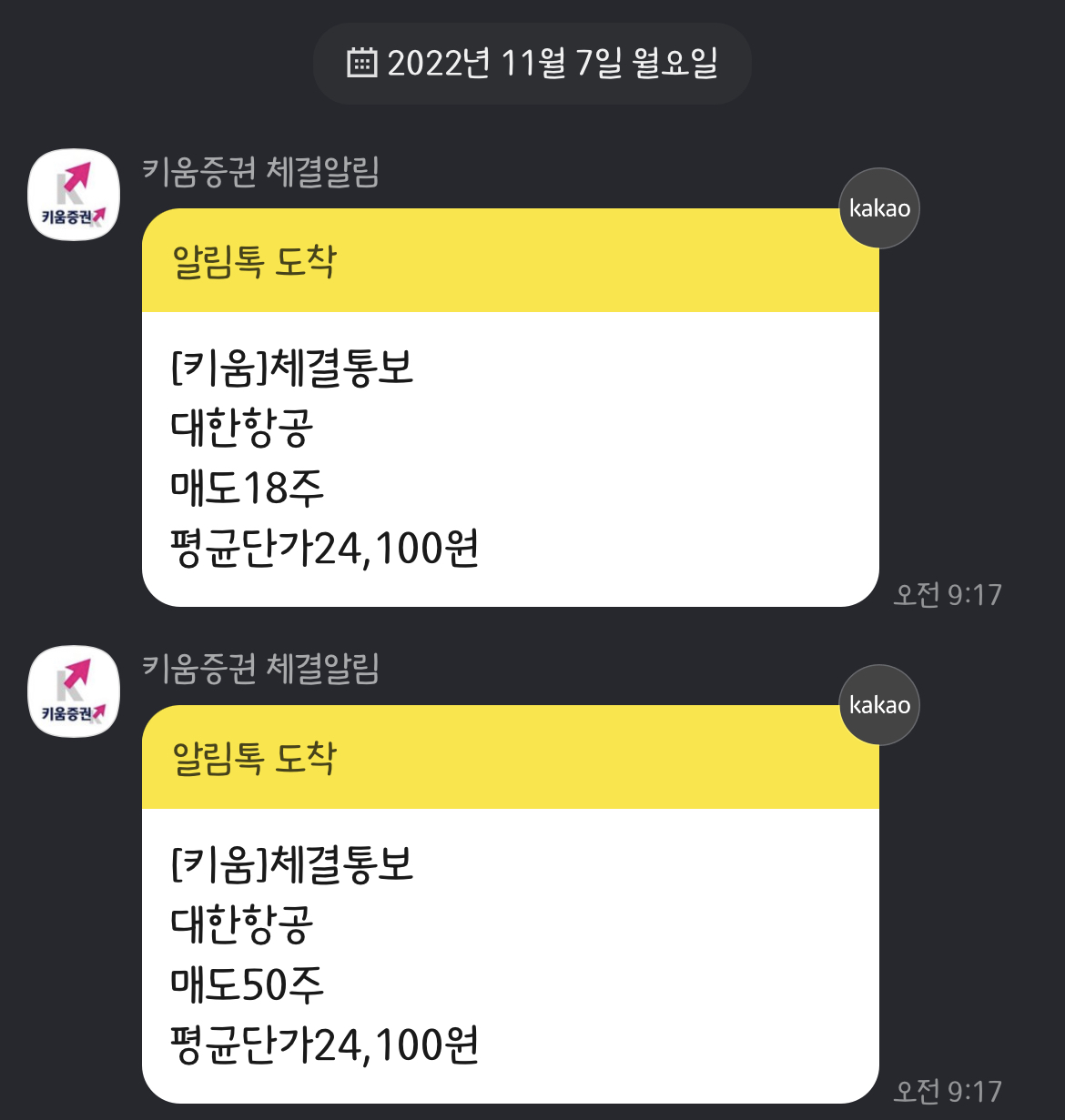The width and height of the screenshot is (1065, 1120).
Task: Click the kakao badge on the second message bubble
Action: tap(877, 705)
